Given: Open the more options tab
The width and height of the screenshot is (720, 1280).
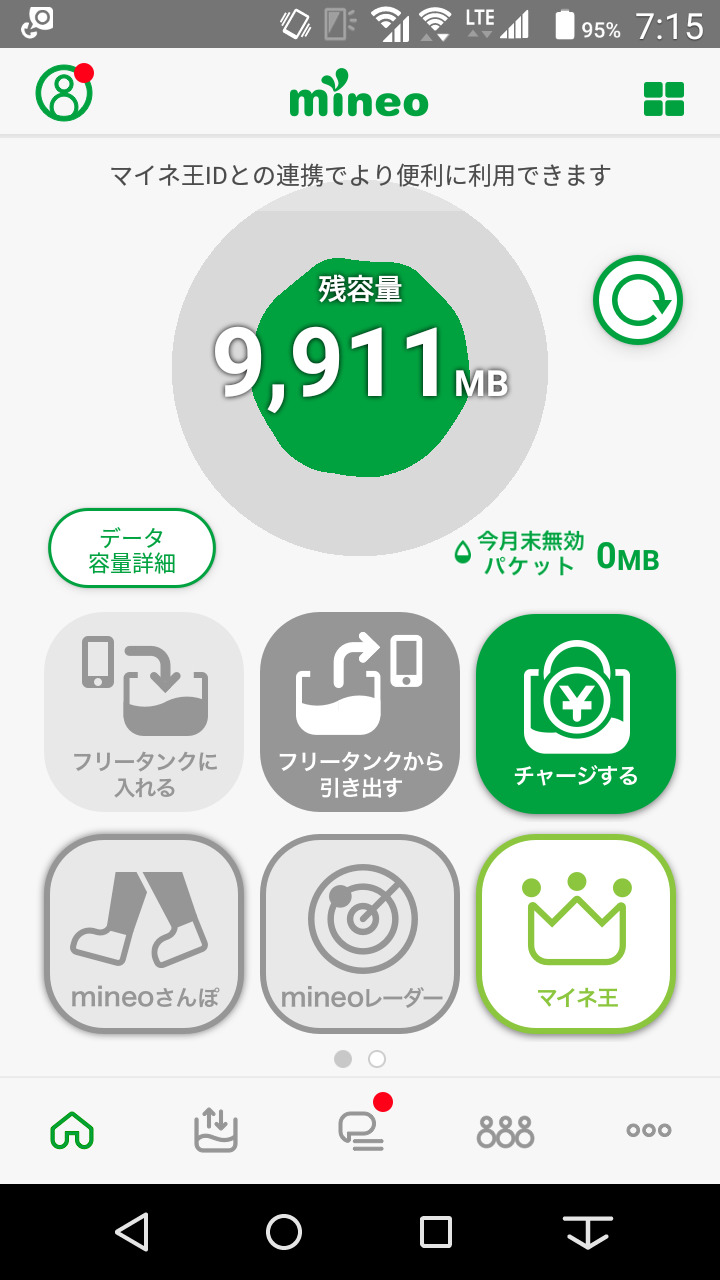Looking at the screenshot, I should coord(649,1131).
